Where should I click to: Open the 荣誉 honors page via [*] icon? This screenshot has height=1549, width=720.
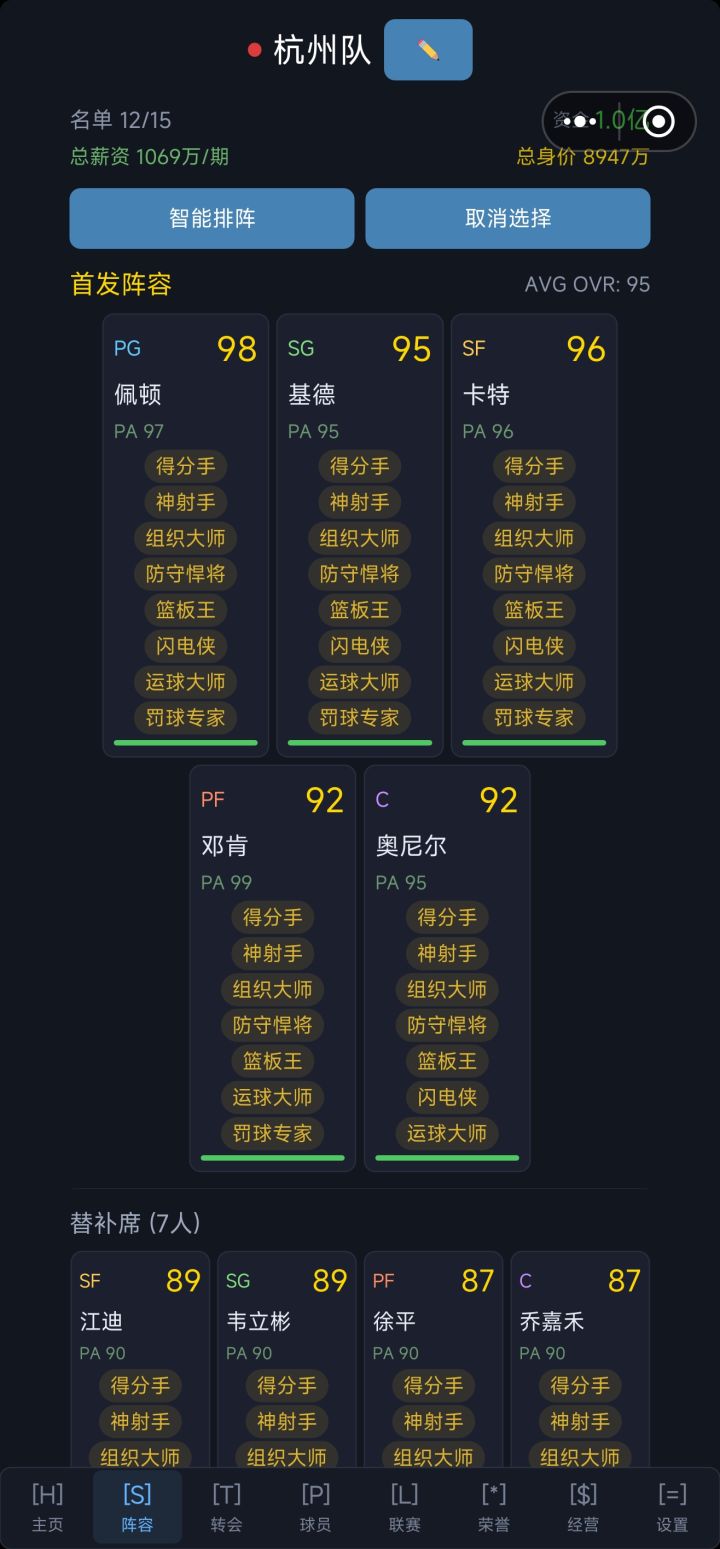[493, 1505]
